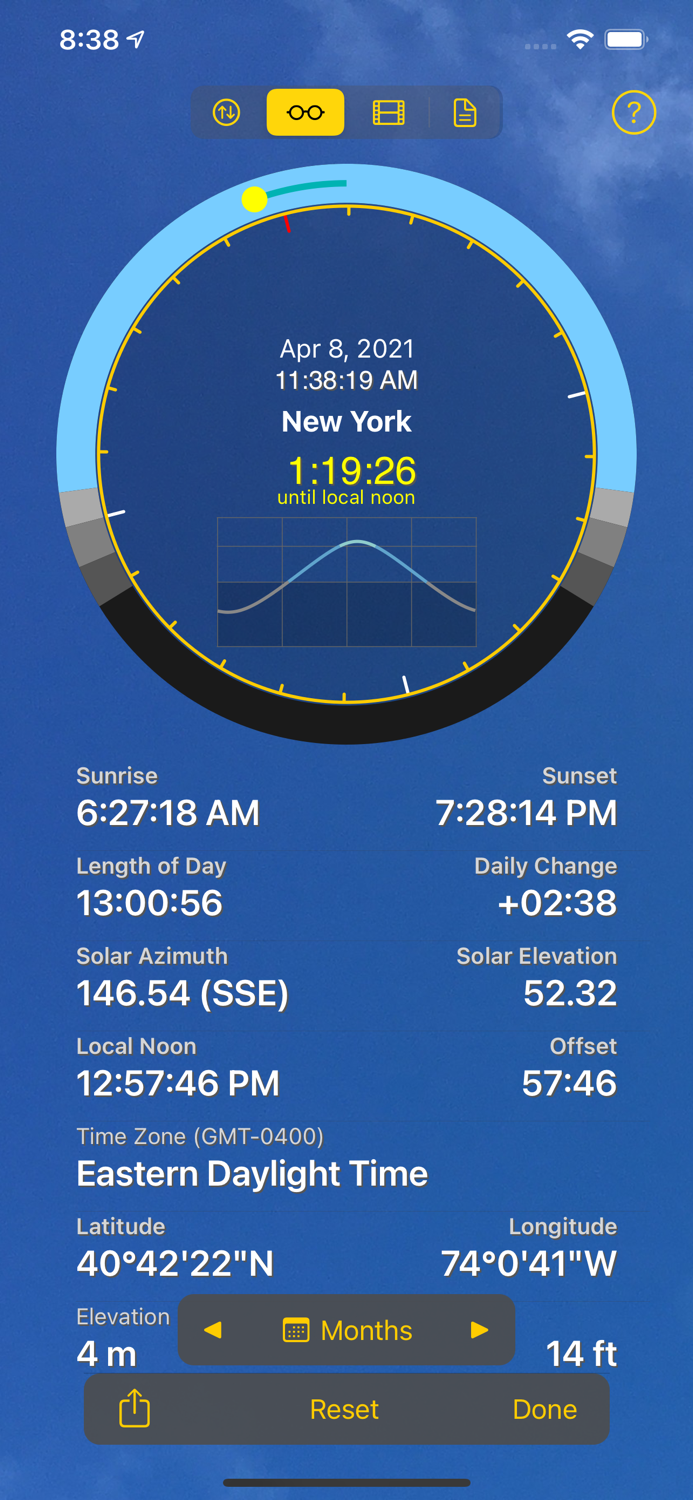The image size is (693, 1500).
Task: Tap Done to finish
Action: [544, 1409]
